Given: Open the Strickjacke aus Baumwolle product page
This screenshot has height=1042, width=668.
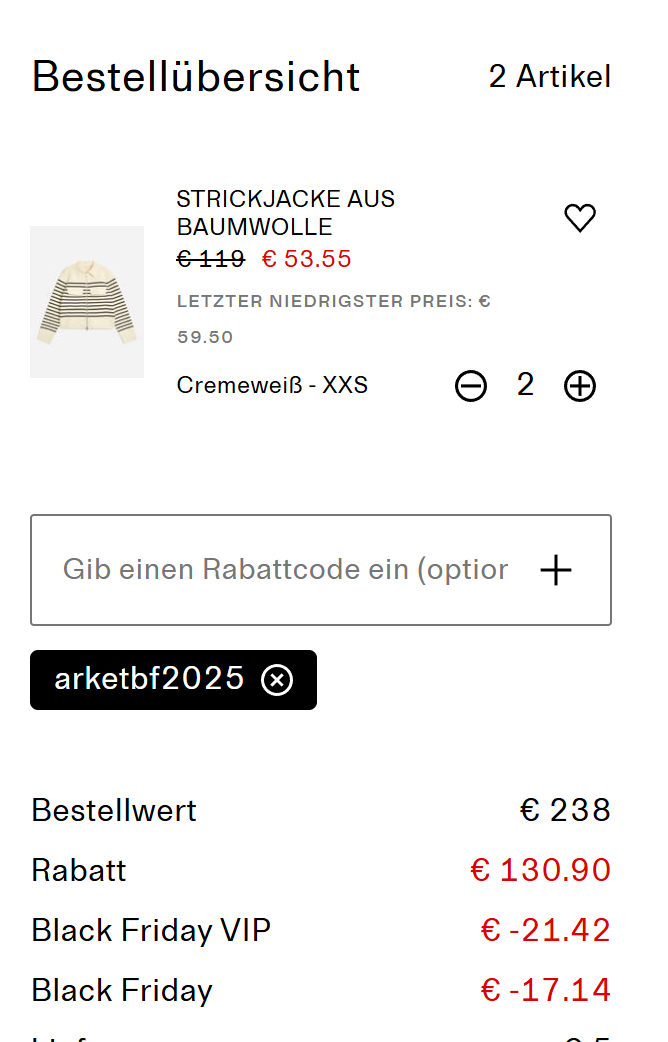Looking at the screenshot, I should coord(285,212).
